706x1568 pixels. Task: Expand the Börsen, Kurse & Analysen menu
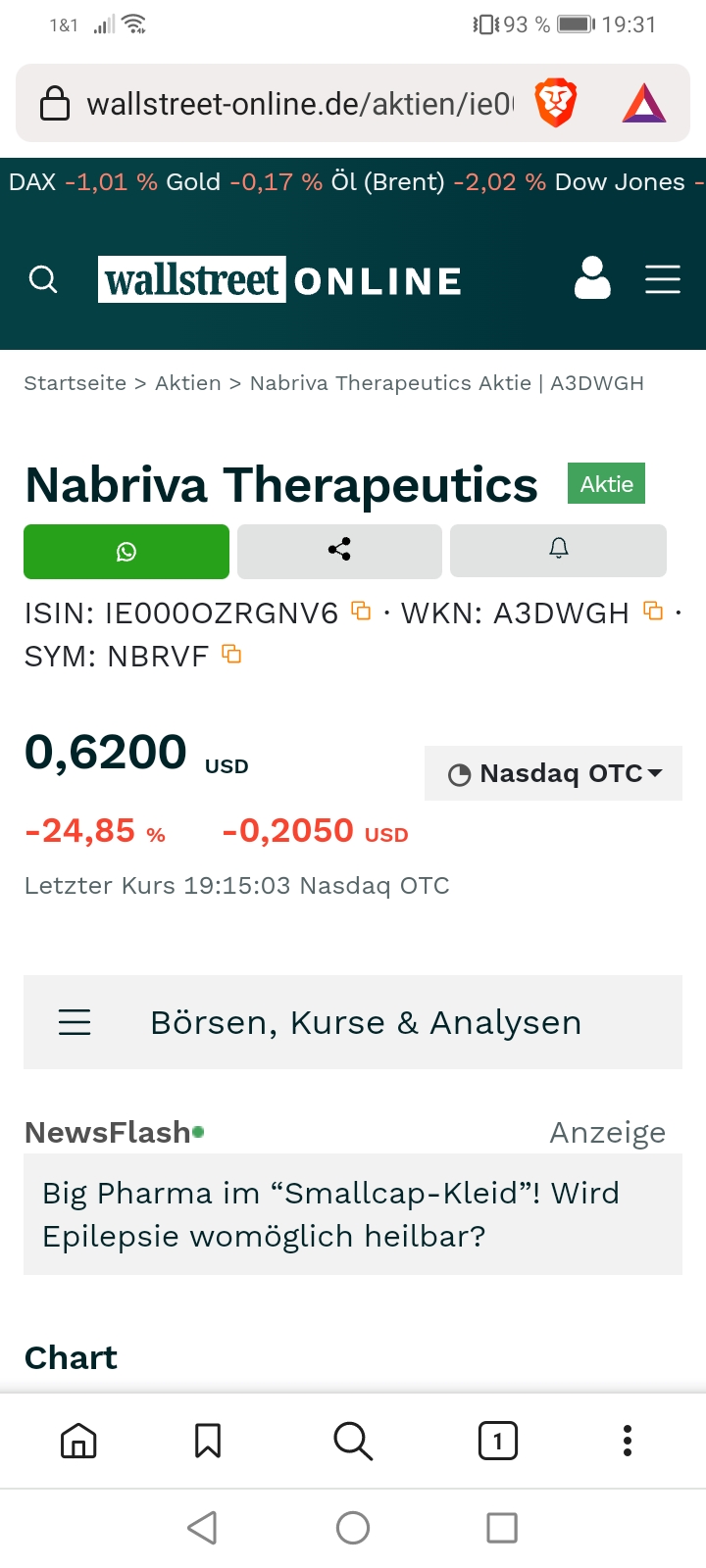point(366,1021)
